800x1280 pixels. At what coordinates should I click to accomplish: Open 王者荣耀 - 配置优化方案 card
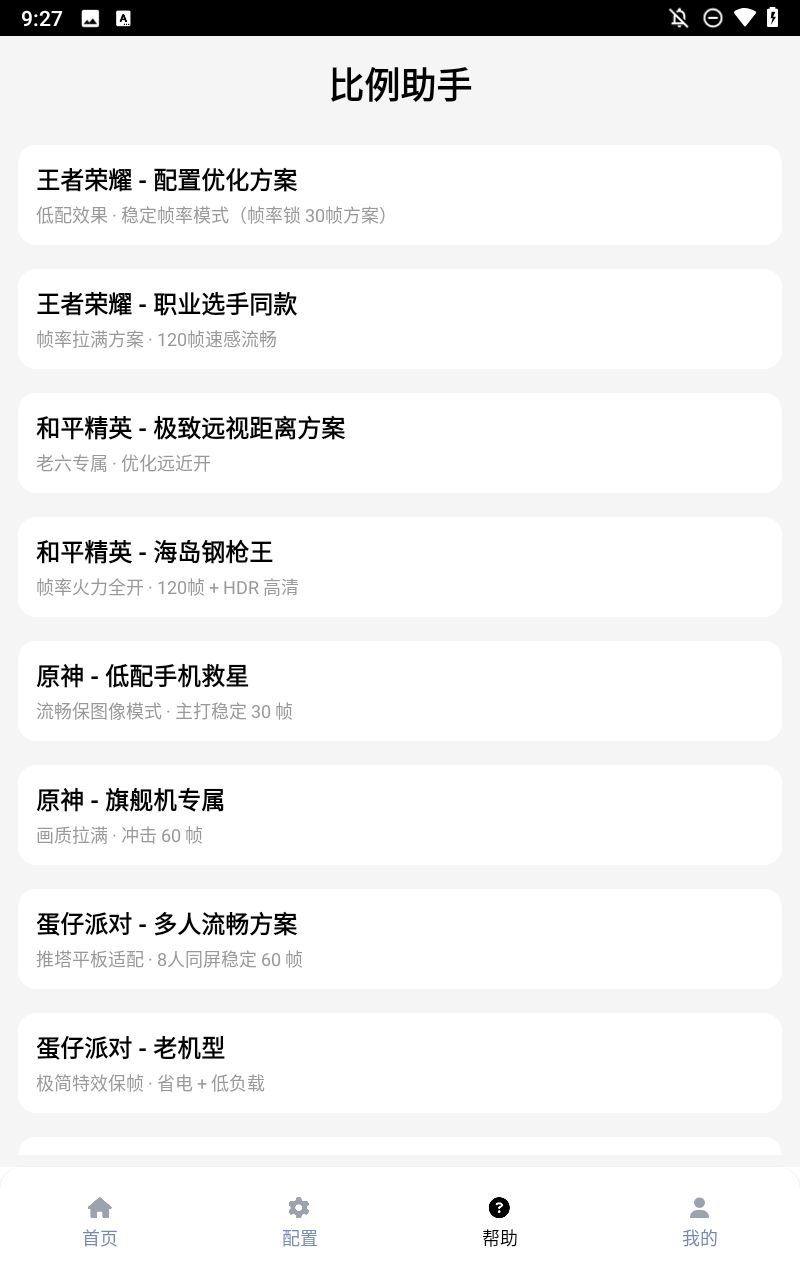pyautogui.click(x=400, y=195)
